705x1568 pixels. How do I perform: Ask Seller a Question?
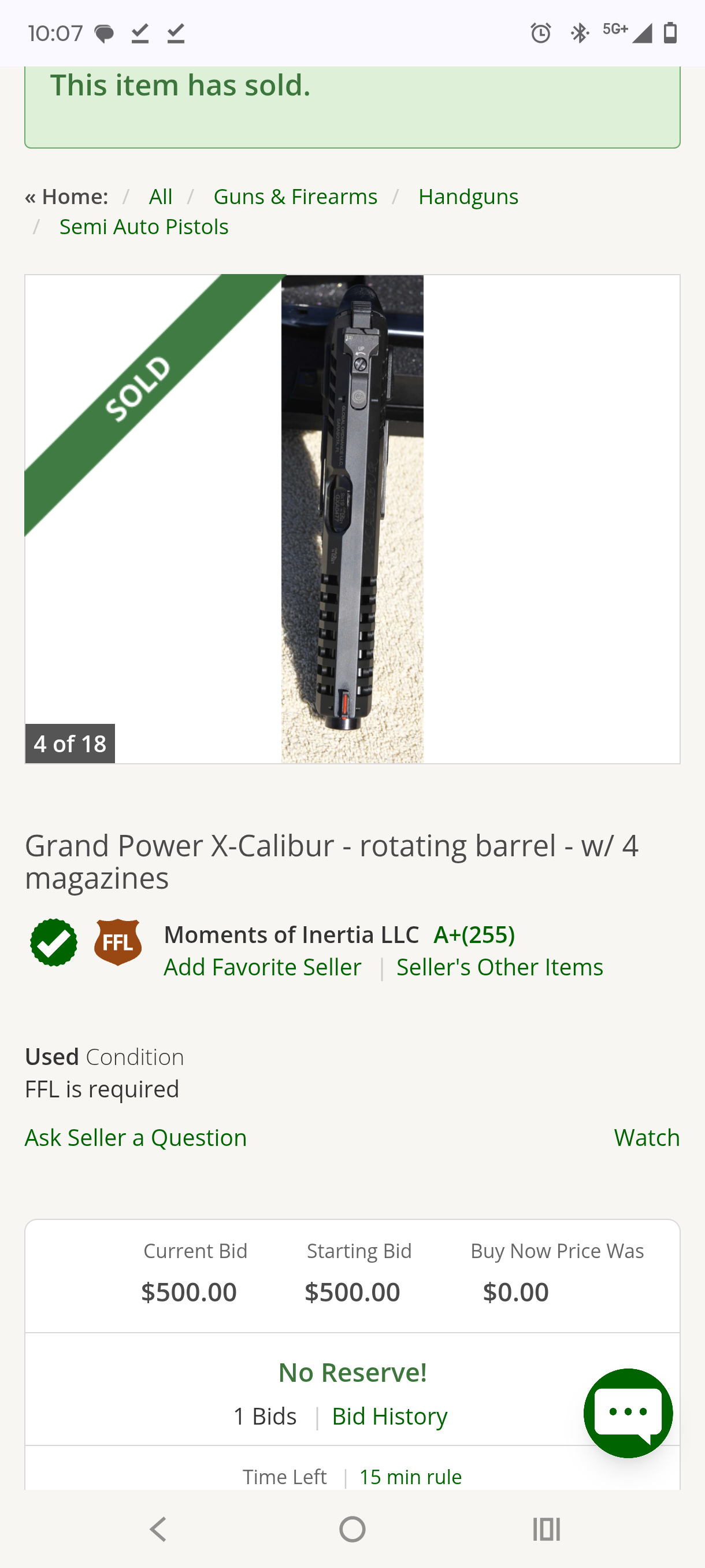136,1137
